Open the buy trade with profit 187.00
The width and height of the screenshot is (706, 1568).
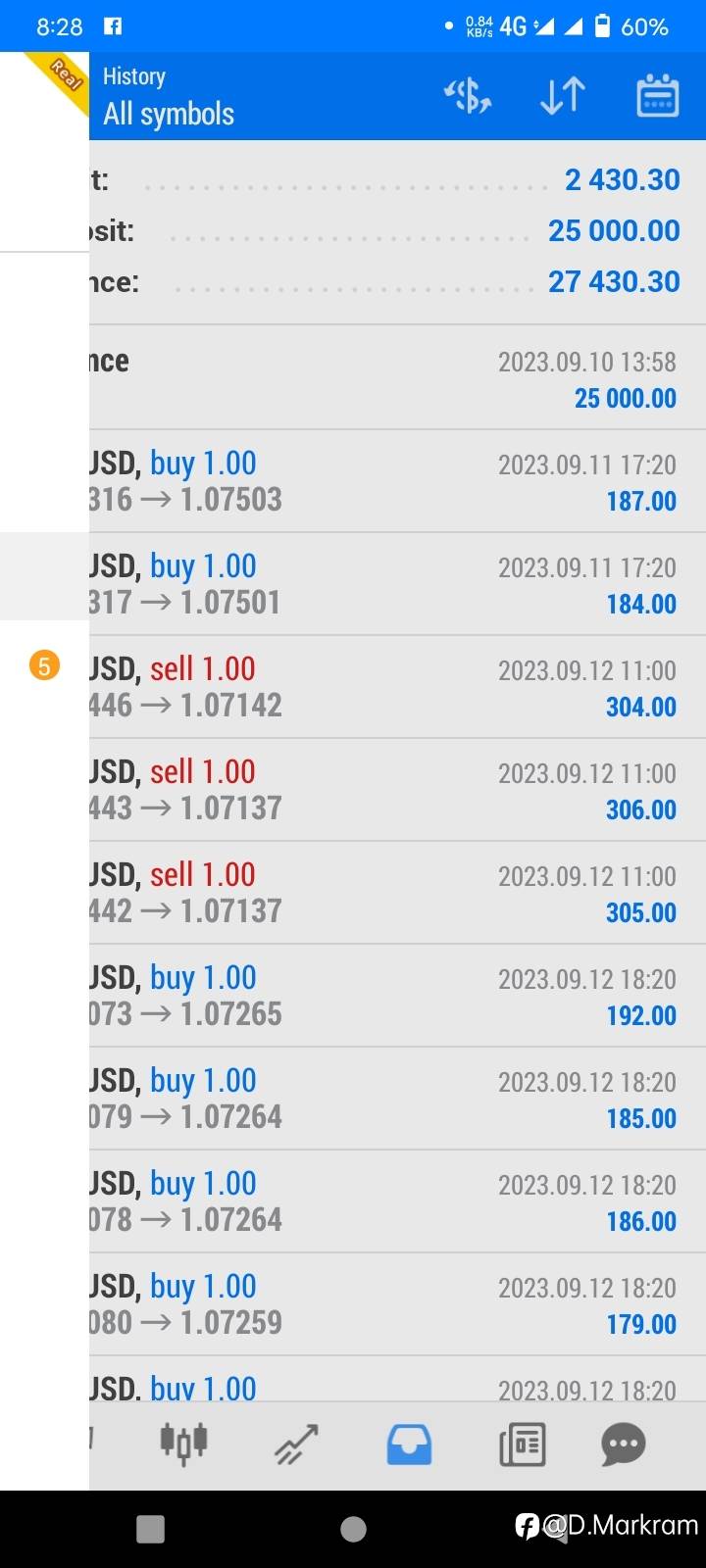(392, 481)
